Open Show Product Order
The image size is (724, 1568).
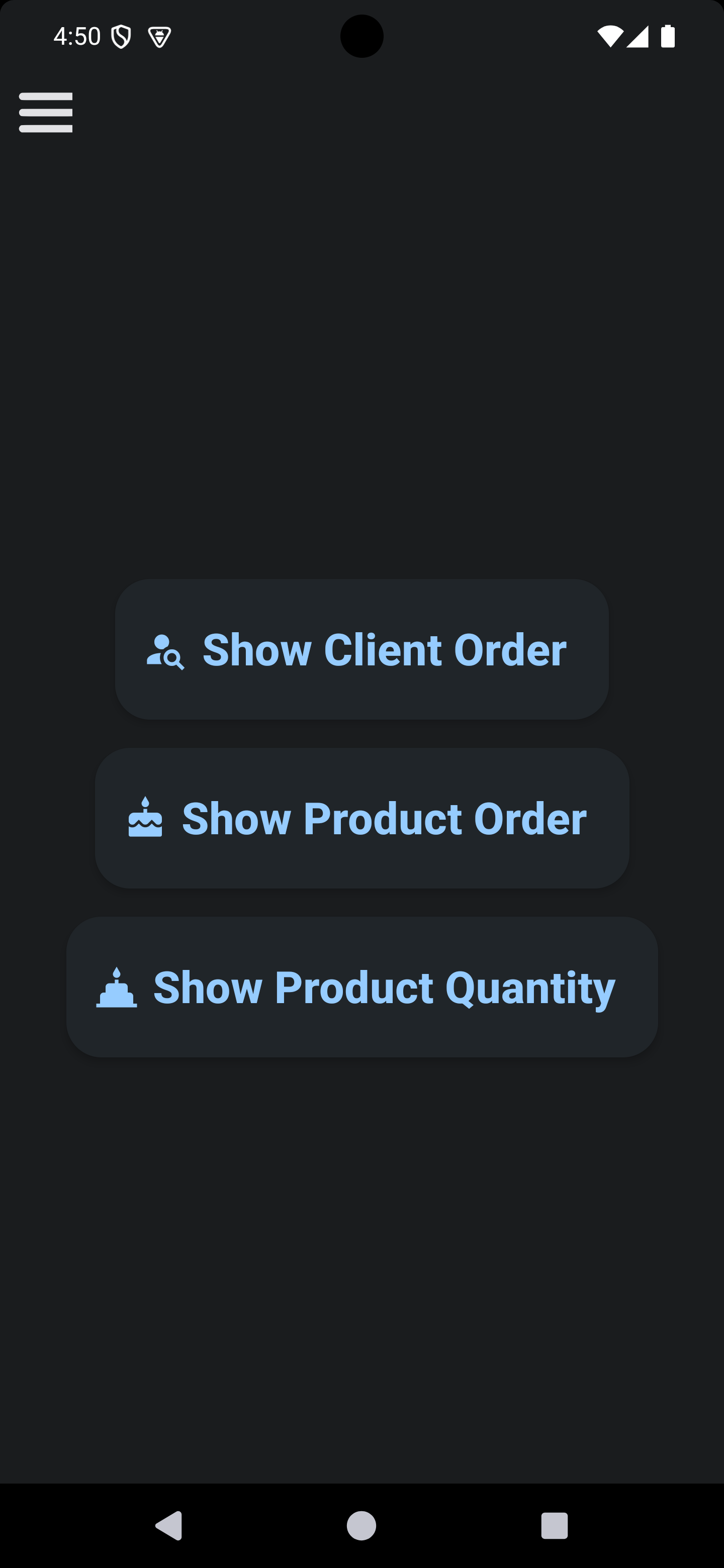tap(361, 818)
